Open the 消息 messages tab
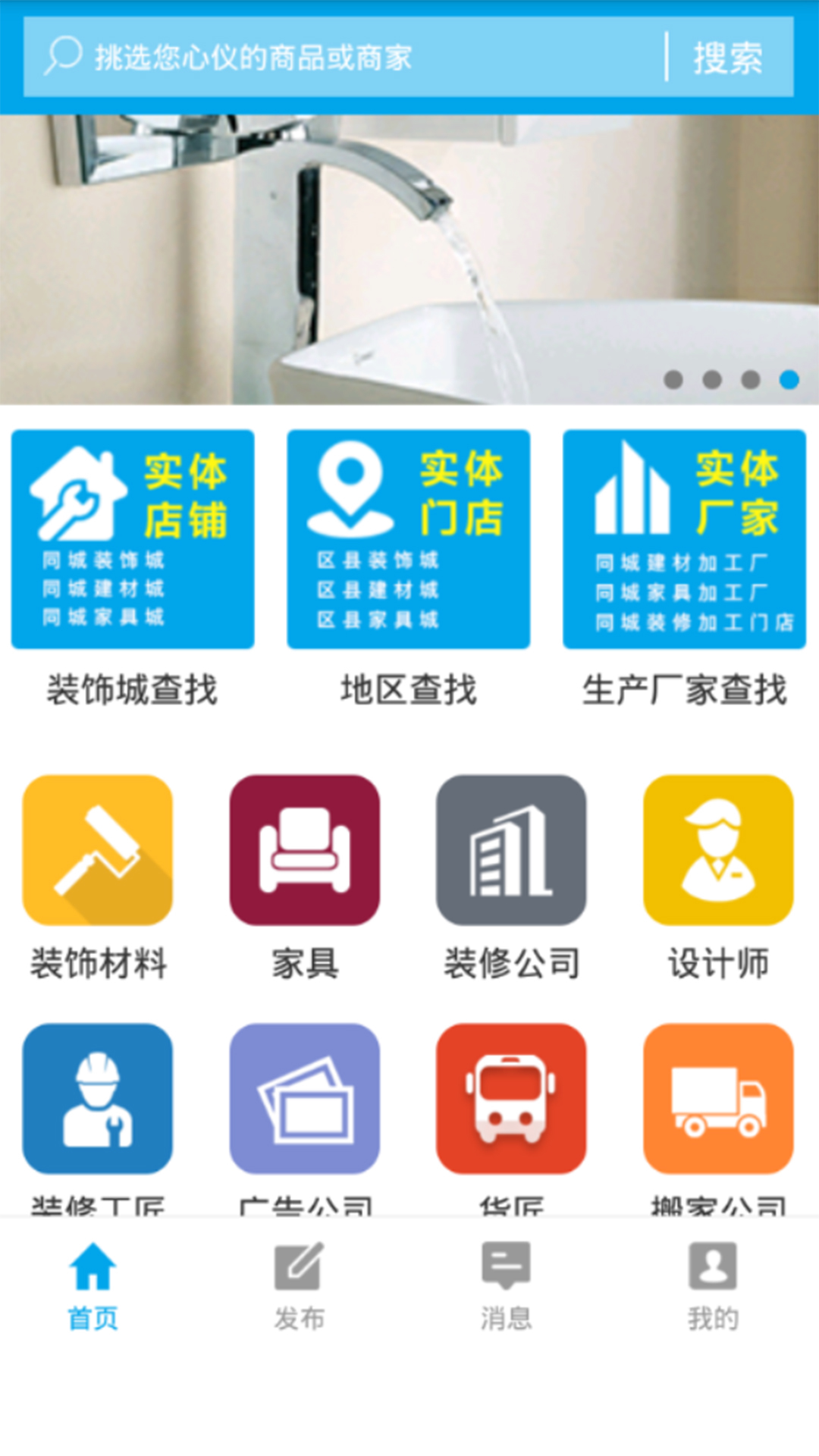 pyautogui.click(x=506, y=1286)
